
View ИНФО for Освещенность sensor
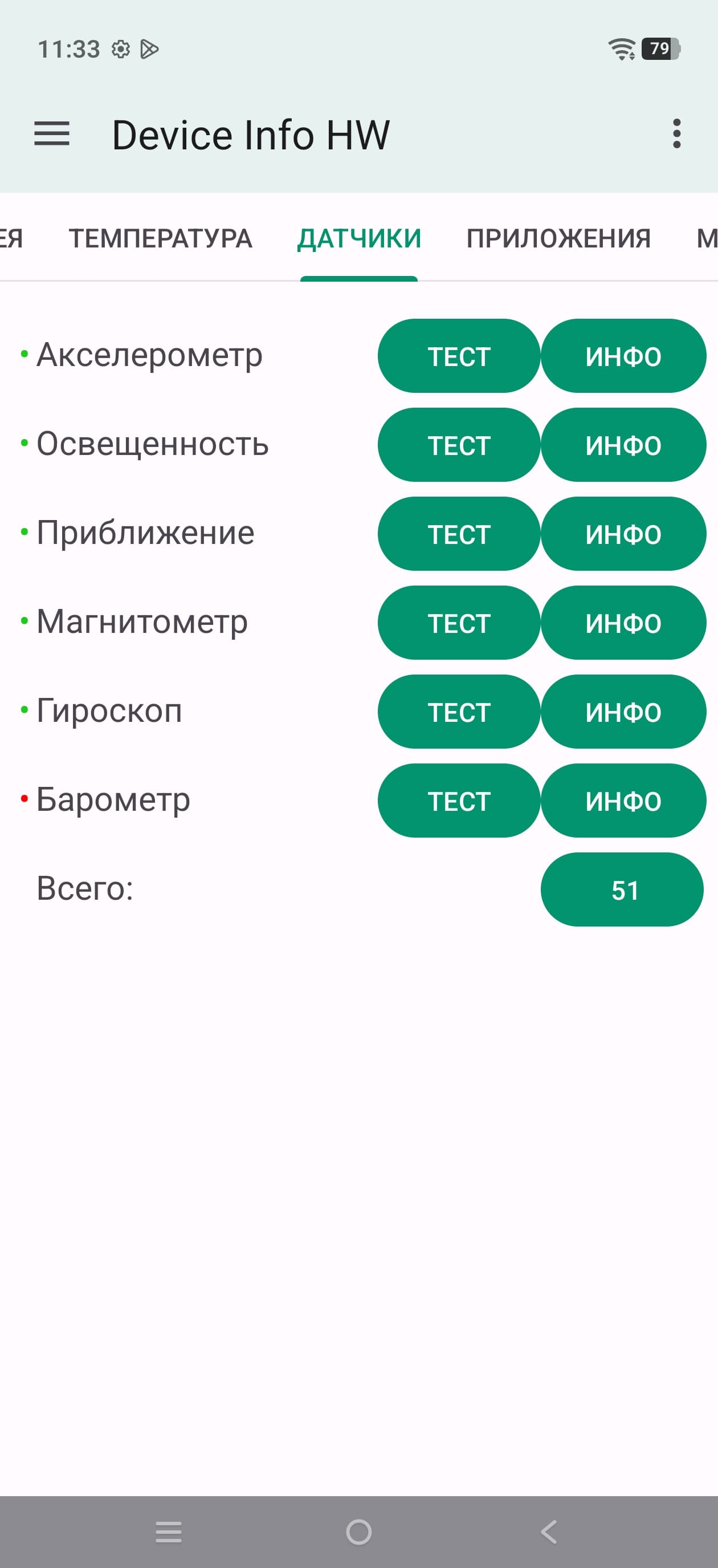tap(623, 445)
